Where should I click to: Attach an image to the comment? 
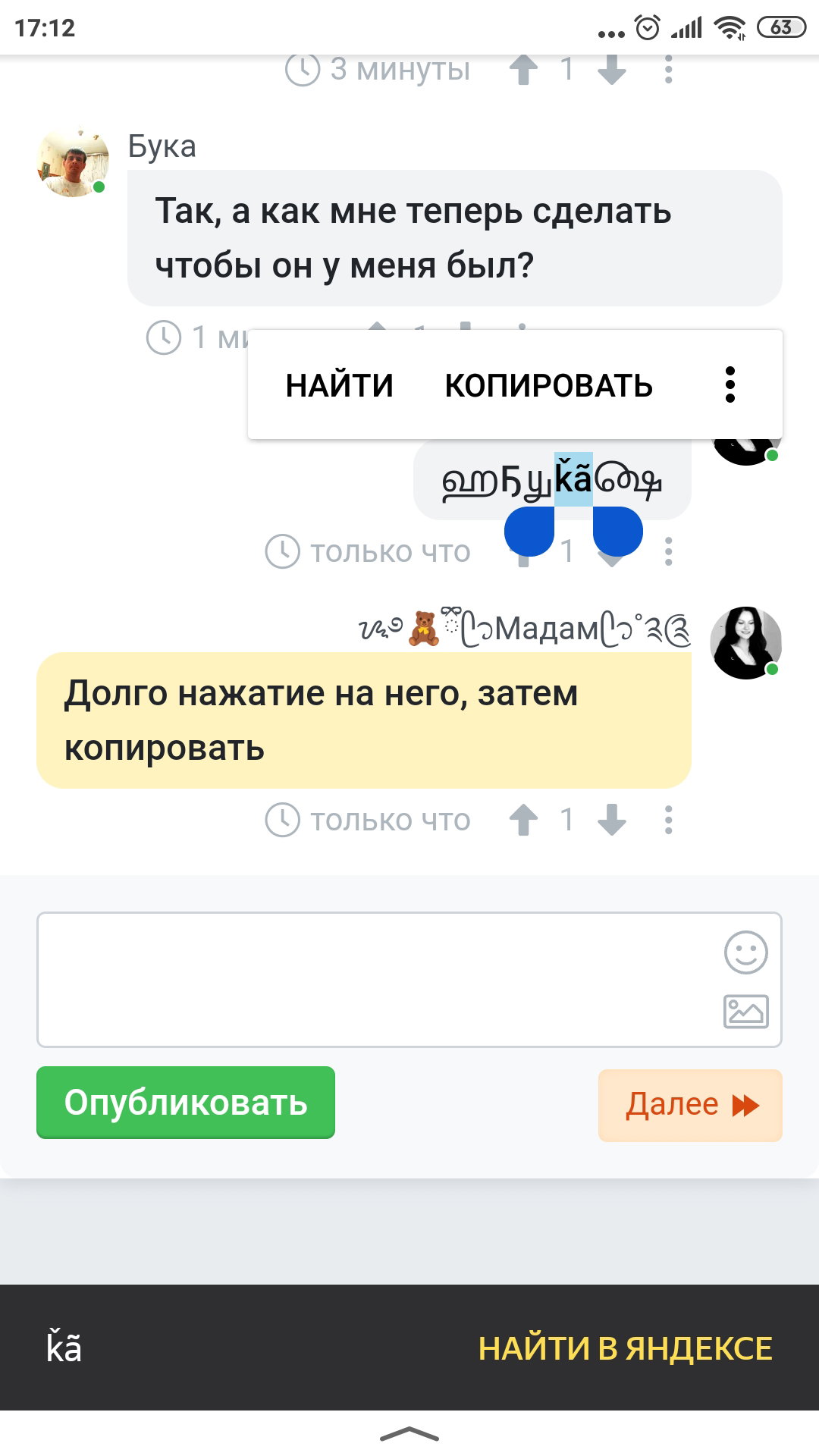click(x=746, y=1012)
